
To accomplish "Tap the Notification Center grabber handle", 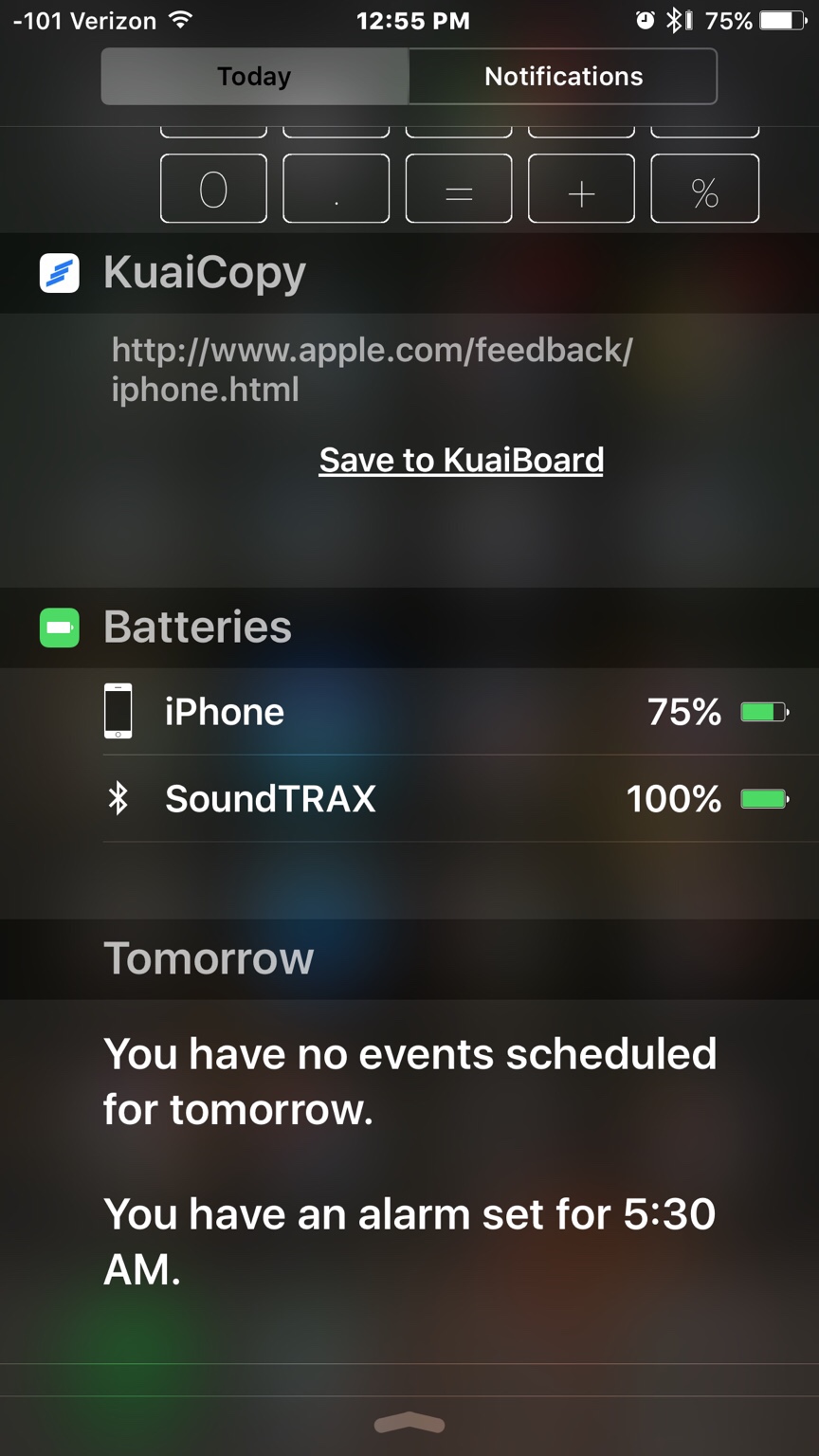I will tap(409, 1423).
